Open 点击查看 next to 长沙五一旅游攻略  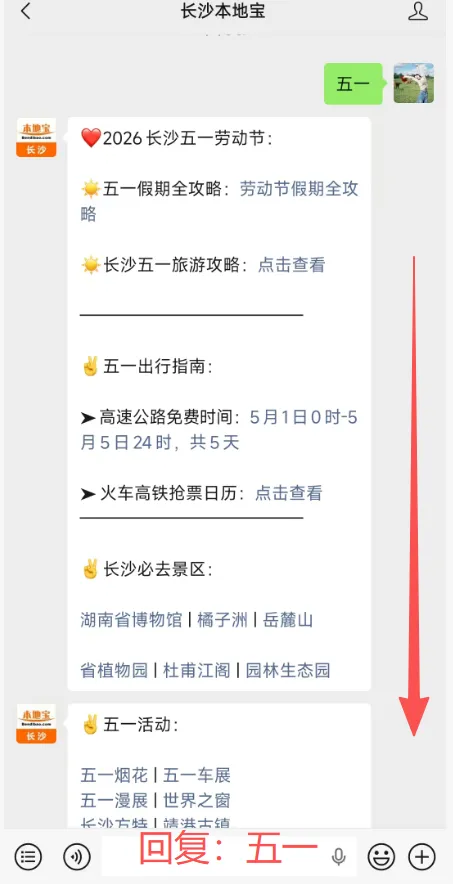[291, 264]
